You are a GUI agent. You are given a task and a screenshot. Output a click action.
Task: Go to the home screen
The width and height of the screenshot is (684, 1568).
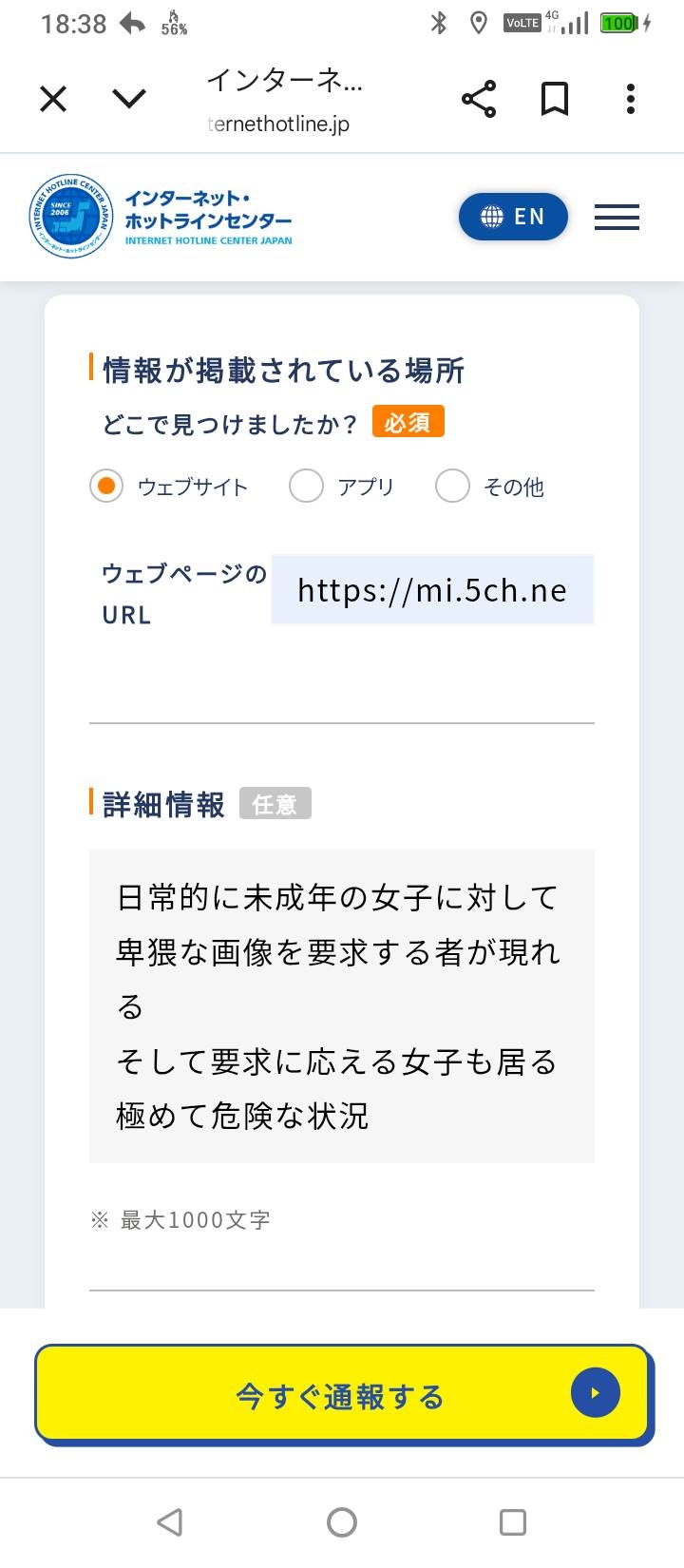point(342,1522)
